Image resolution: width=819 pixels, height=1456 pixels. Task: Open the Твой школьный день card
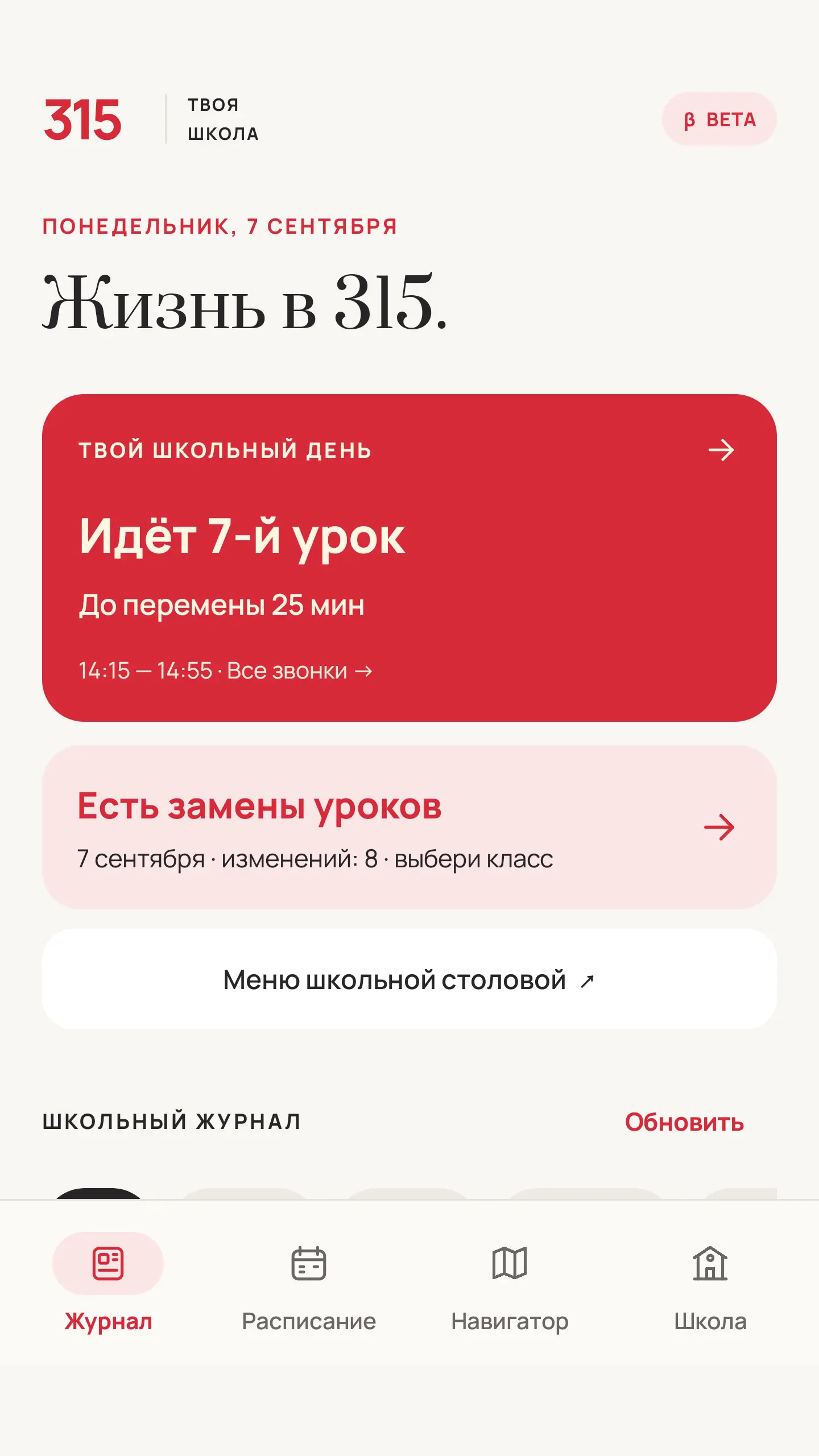pyautogui.click(x=409, y=557)
